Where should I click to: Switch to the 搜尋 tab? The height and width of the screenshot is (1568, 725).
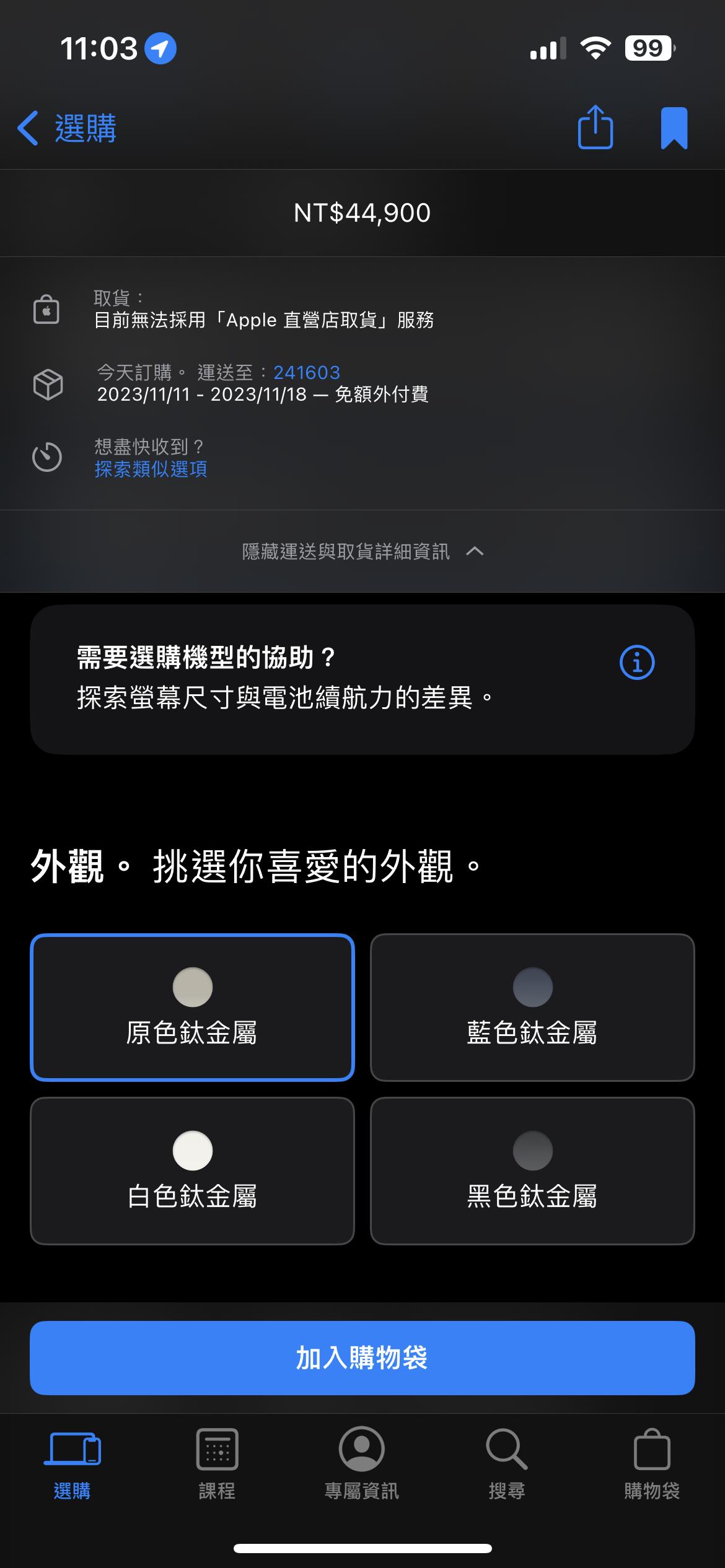point(506,1463)
